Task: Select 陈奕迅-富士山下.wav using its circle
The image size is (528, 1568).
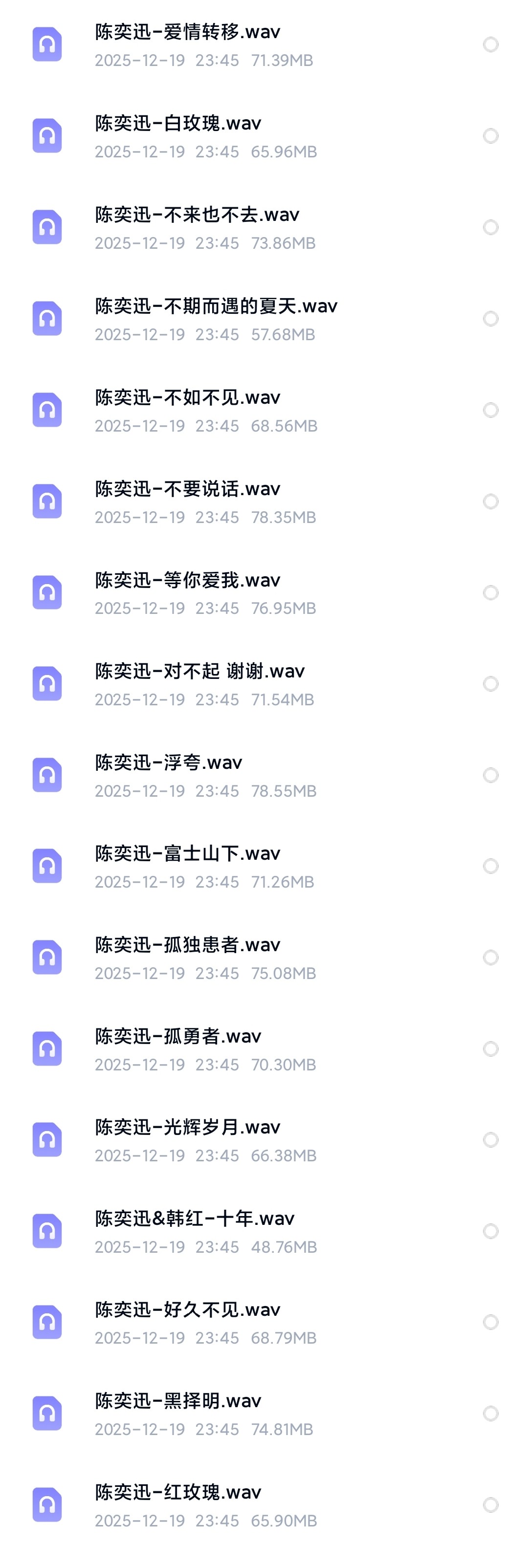Action: pyautogui.click(x=490, y=866)
